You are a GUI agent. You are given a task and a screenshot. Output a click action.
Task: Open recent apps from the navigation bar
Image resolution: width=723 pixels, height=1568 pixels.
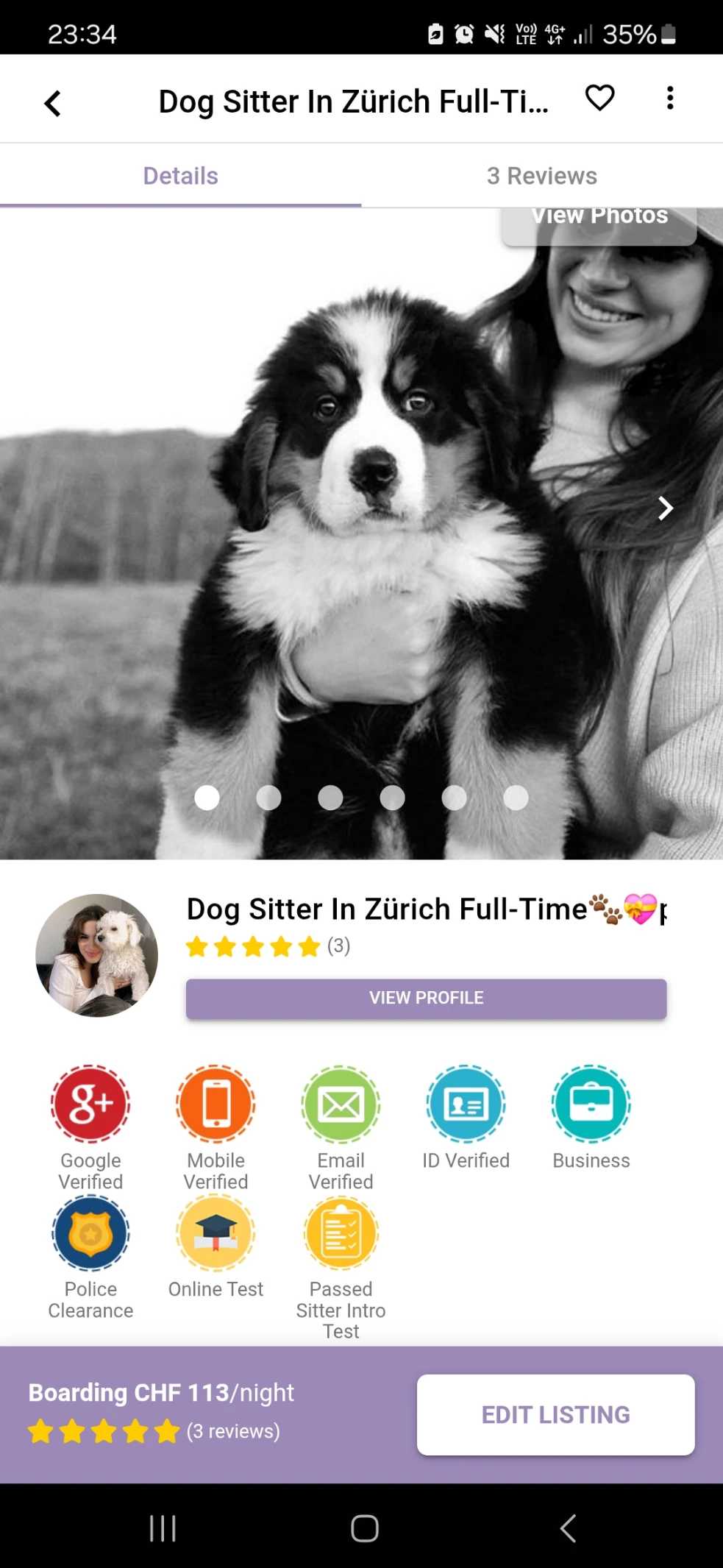(163, 1528)
